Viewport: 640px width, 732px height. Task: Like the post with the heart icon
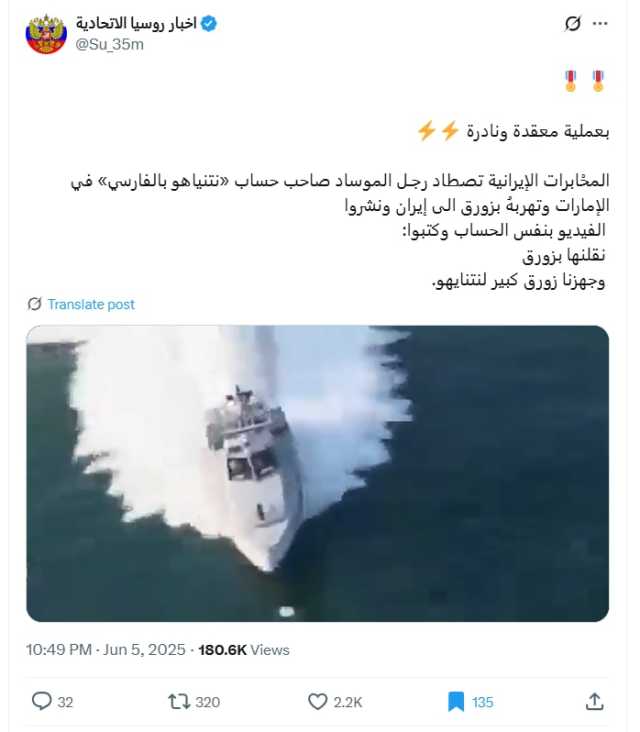coord(319,702)
